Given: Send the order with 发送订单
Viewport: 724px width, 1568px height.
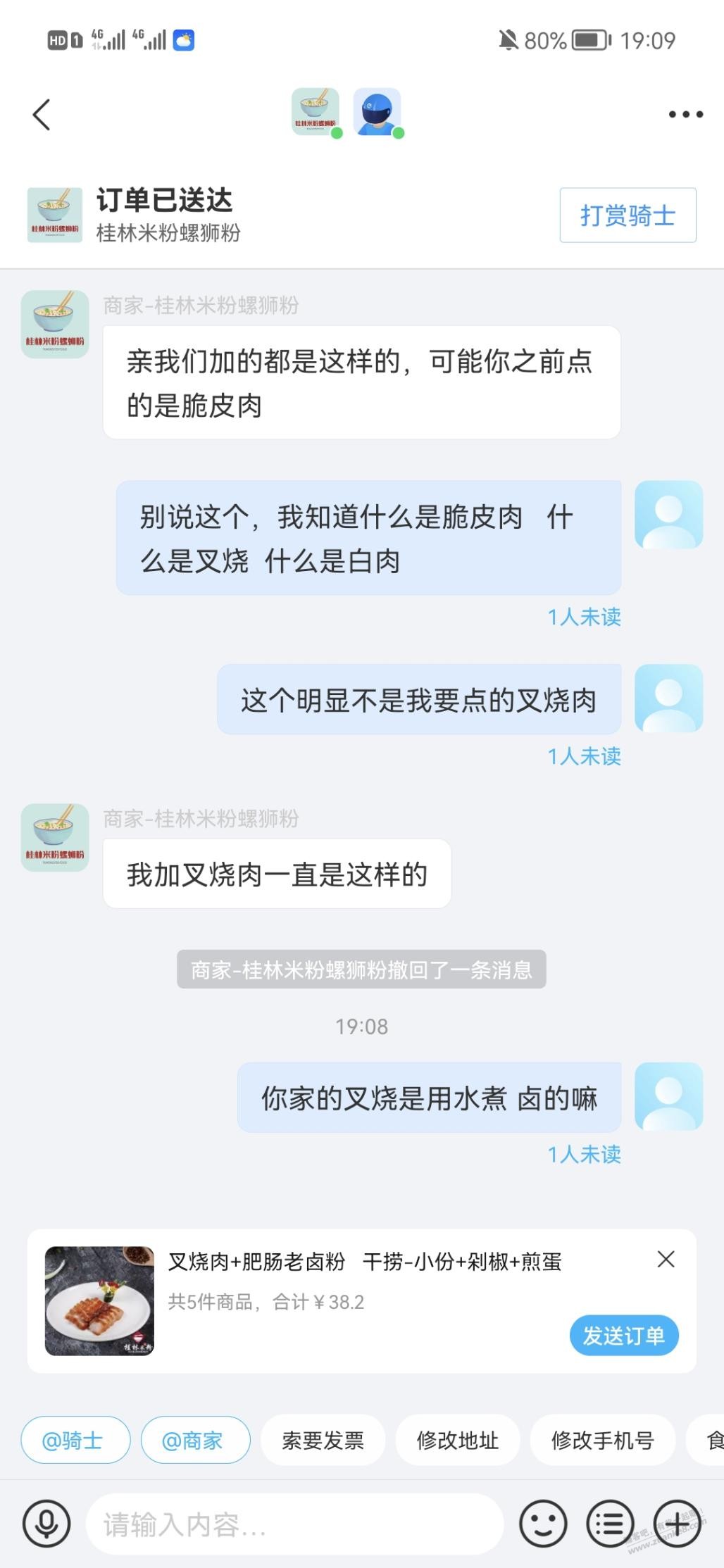Looking at the screenshot, I should click(x=623, y=1335).
